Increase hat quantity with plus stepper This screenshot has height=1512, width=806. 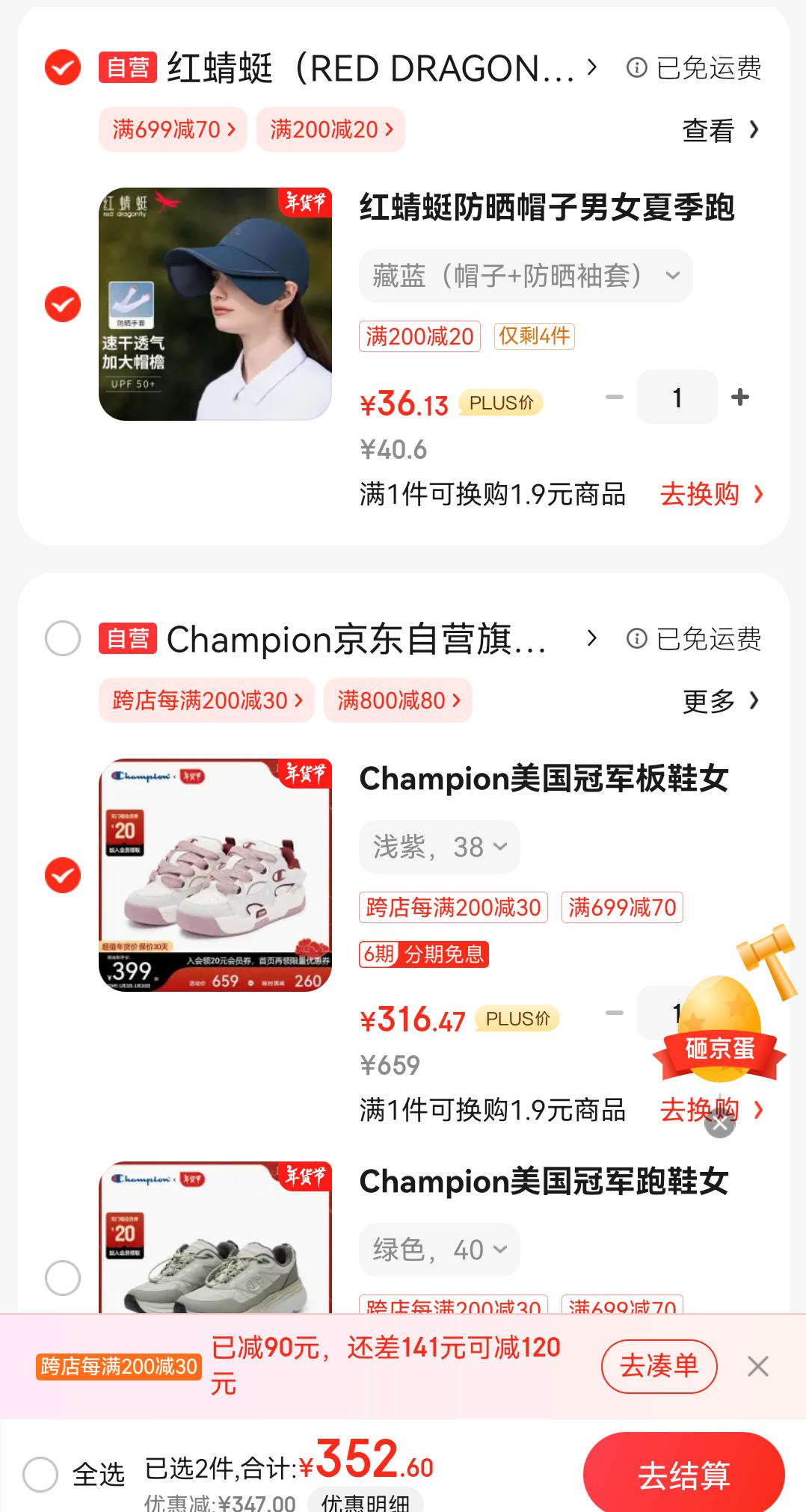[x=739, y=396]
